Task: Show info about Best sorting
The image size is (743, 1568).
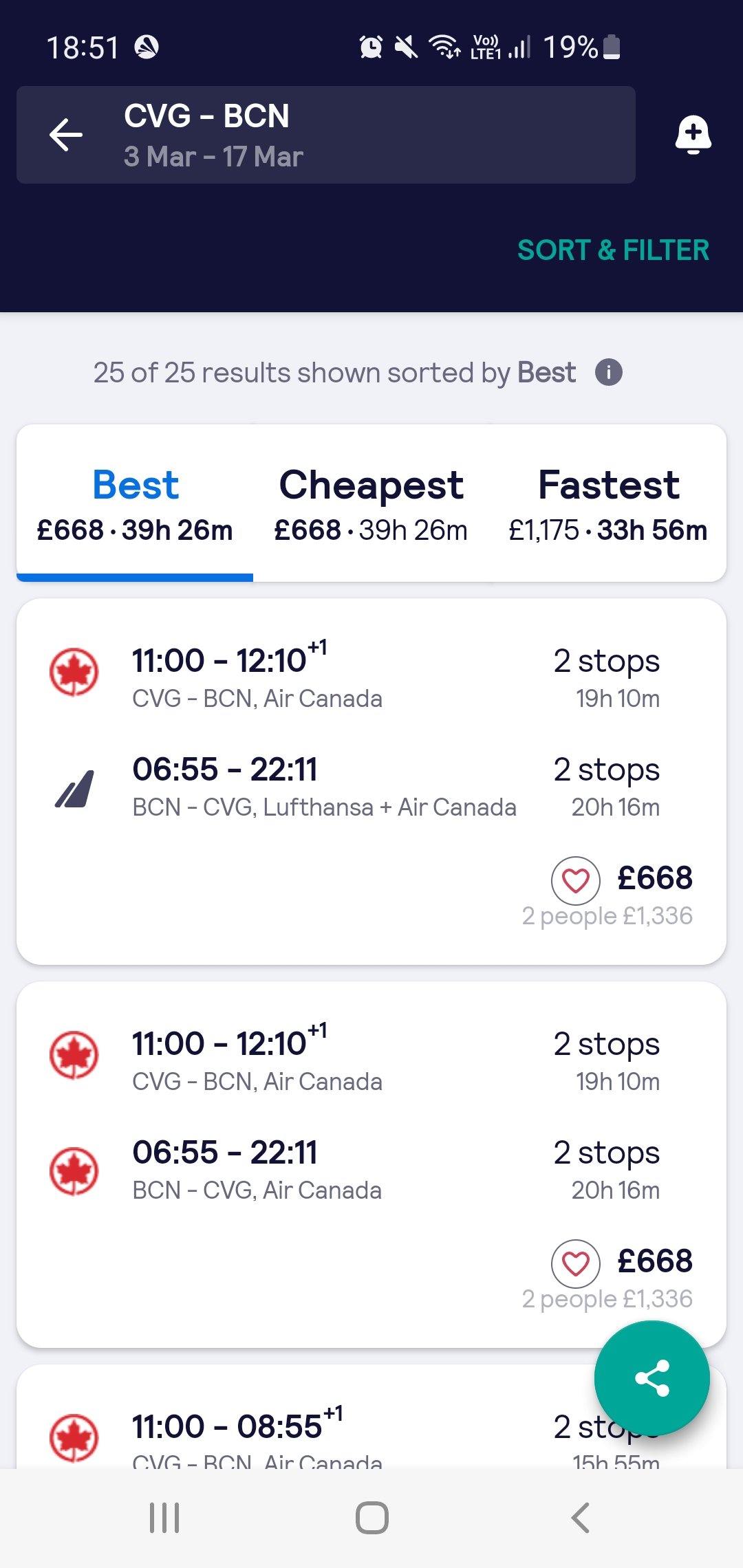Action: pyautogui.click(x=609, y=373)
